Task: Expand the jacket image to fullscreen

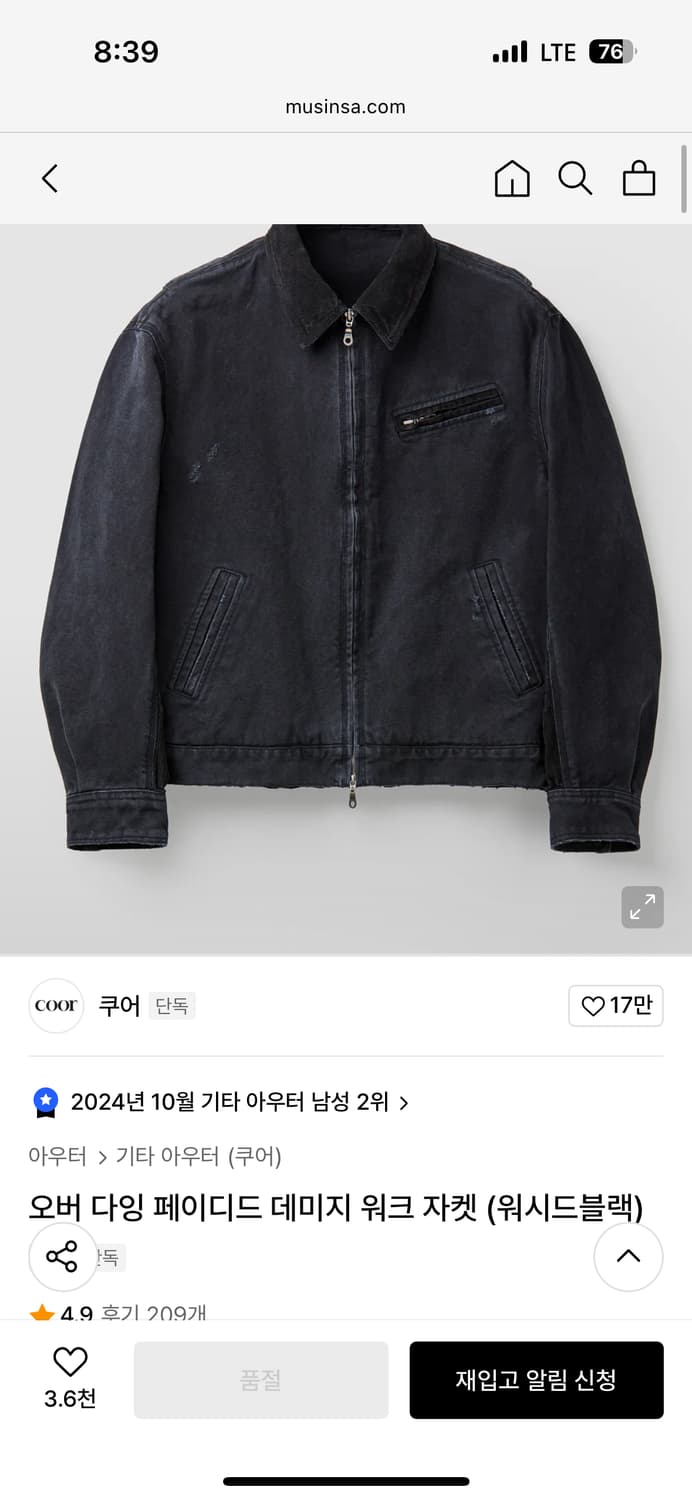Action: [642, 907]
